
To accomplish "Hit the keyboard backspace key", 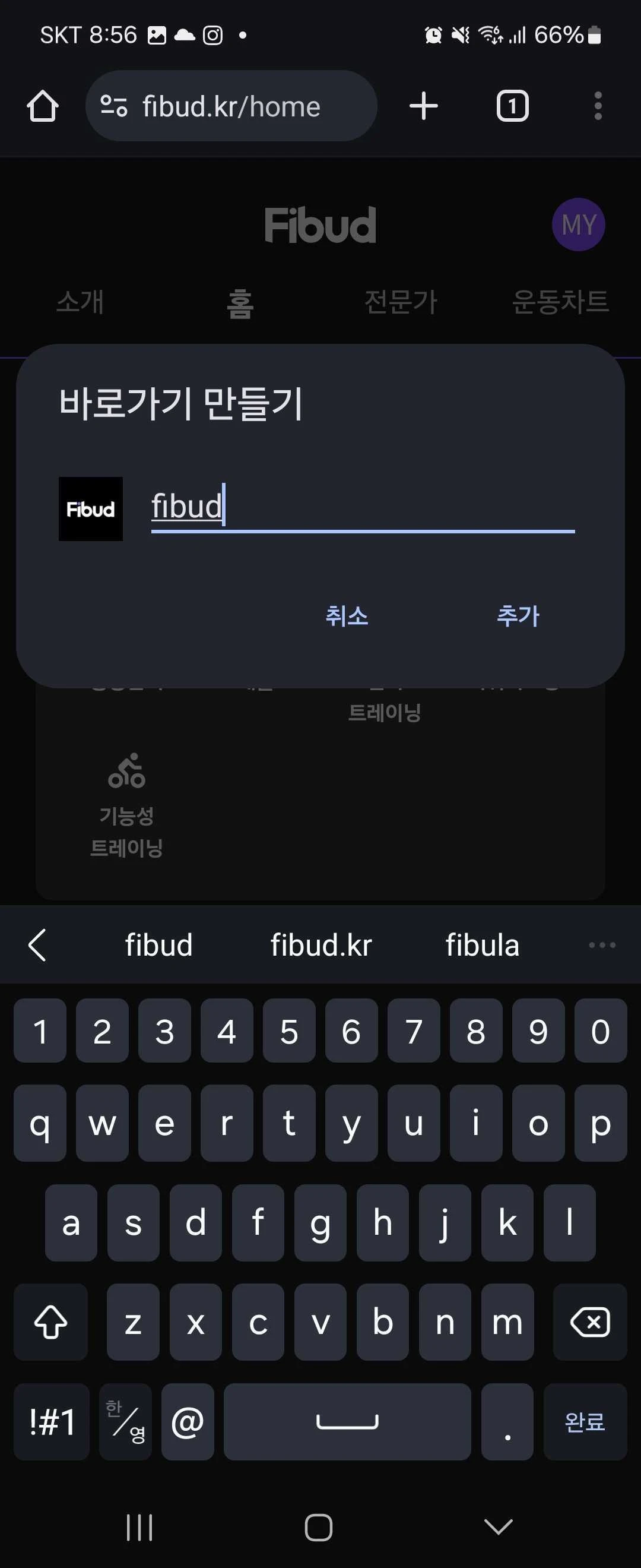I will tap(589, 1322).
